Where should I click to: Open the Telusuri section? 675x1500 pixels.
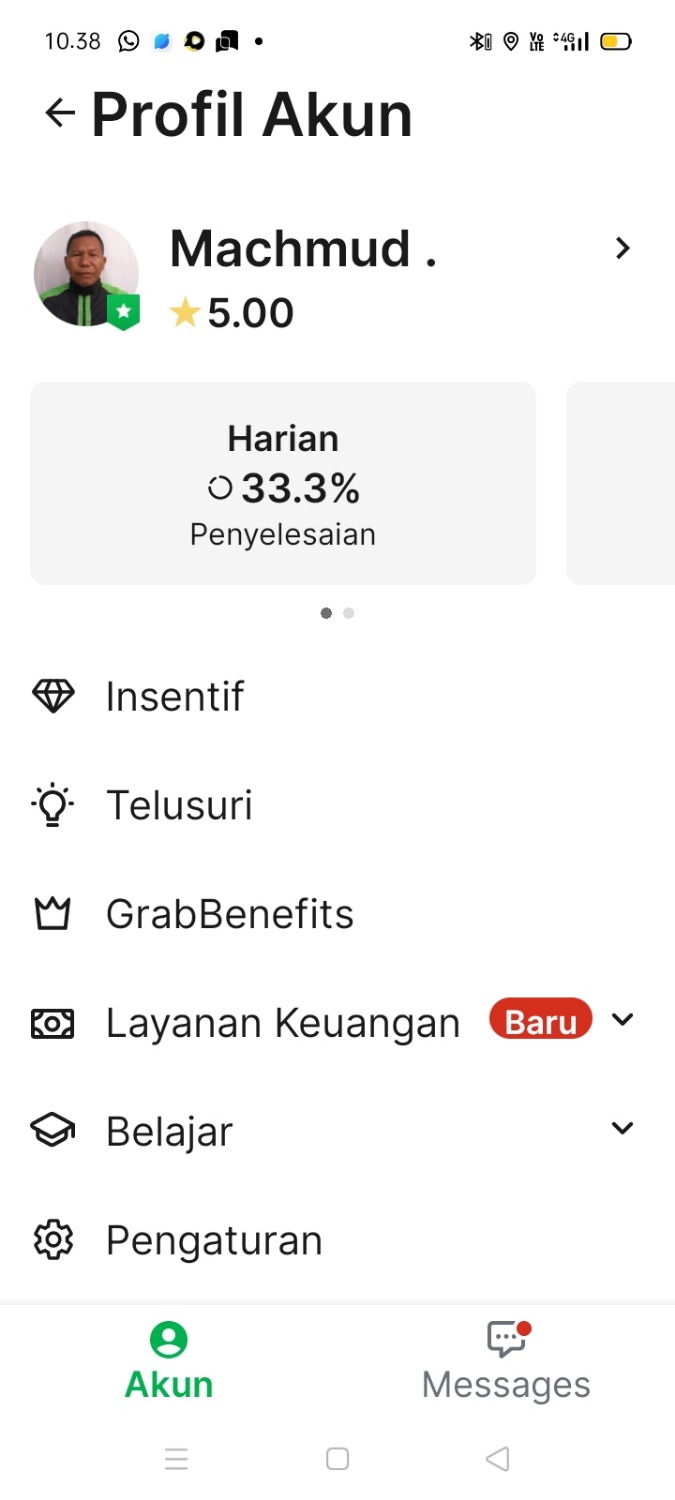pyautogui.click(x=180, y=805)
